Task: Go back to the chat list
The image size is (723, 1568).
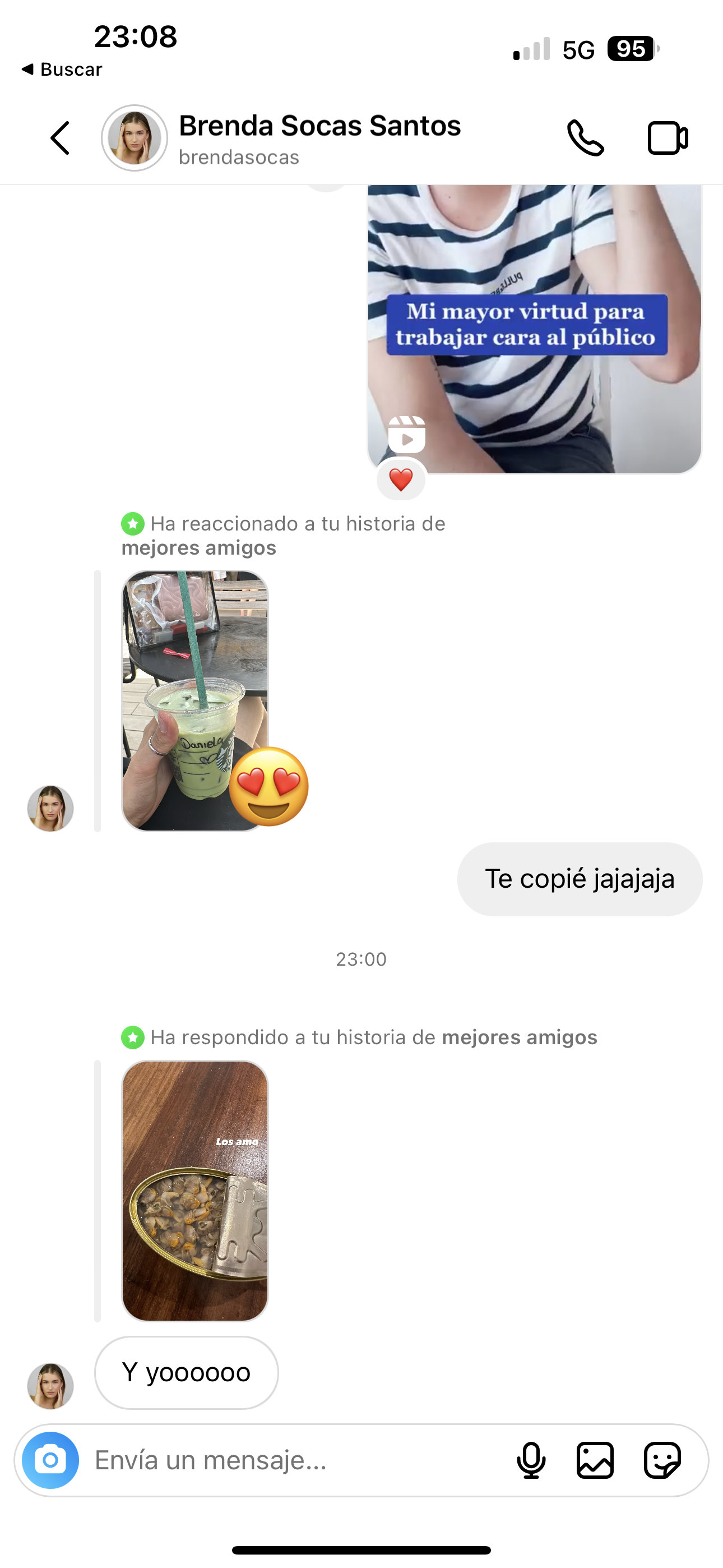Action: [x=61, y=138]
